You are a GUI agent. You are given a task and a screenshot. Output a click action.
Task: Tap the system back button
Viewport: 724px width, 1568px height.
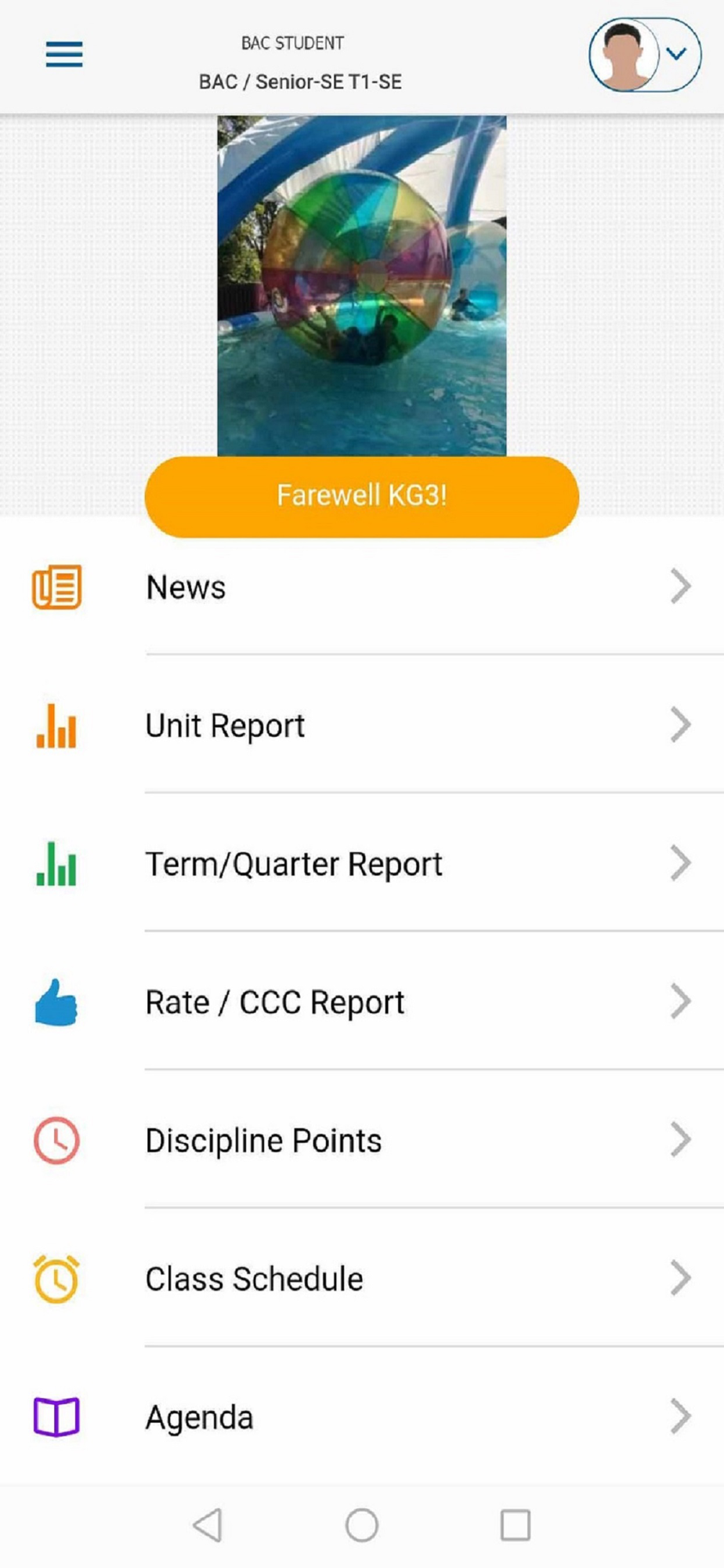point(208,1525)
